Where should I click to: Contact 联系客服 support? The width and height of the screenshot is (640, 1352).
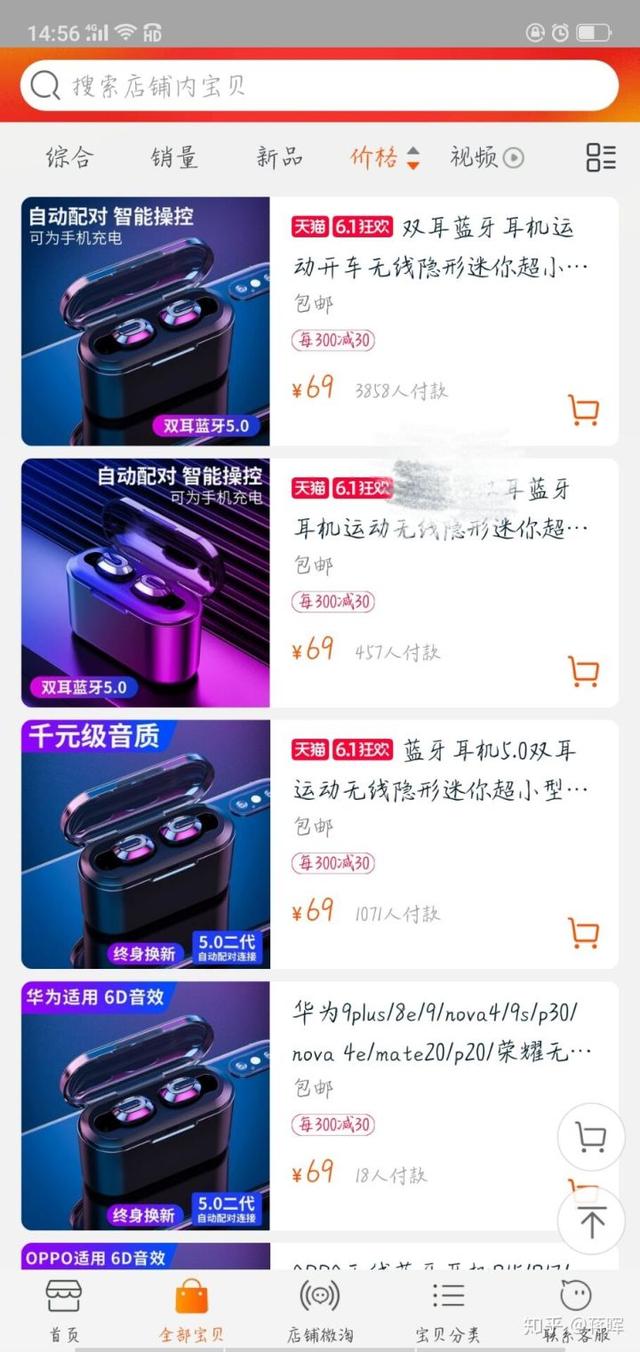tap(577, 1309)
